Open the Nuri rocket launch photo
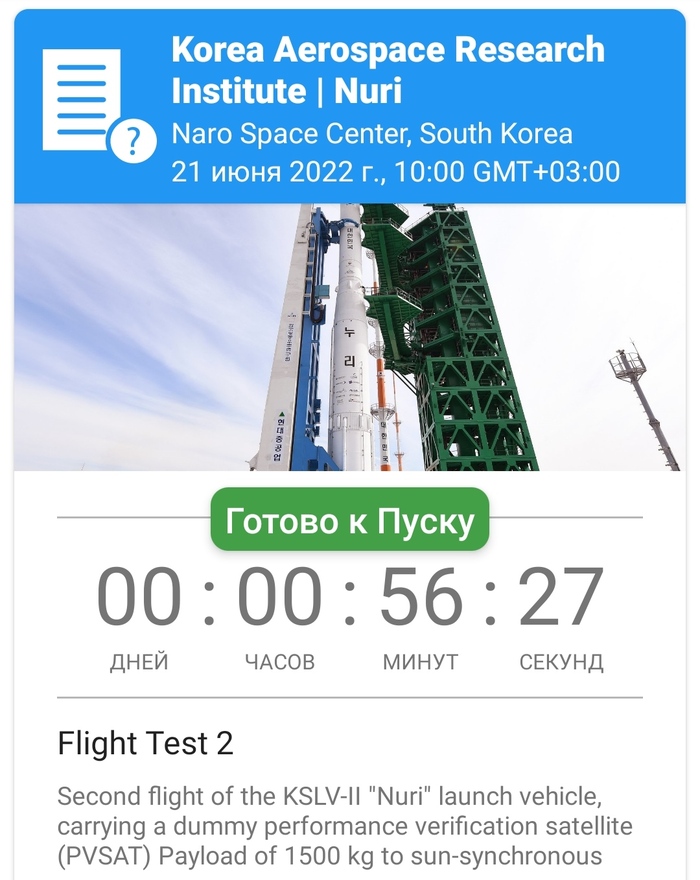Image resolution: width=700 pixels, height=880 pixels. (x=350, y=337)
